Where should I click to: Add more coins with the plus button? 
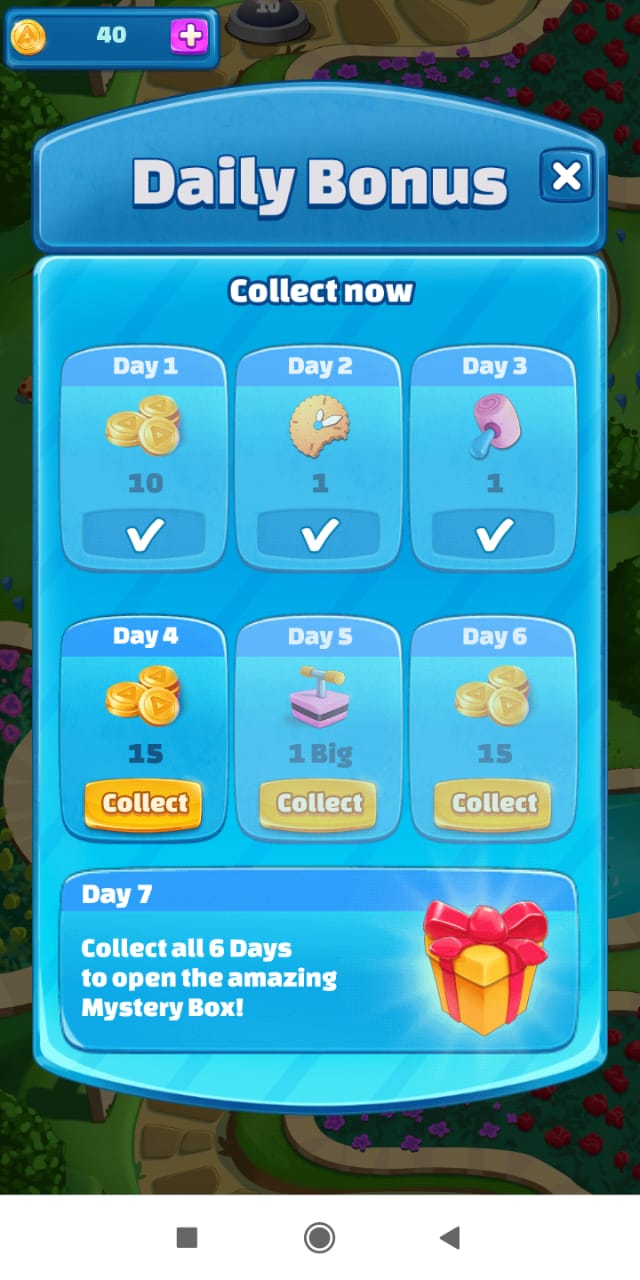(x=189, y=37)
